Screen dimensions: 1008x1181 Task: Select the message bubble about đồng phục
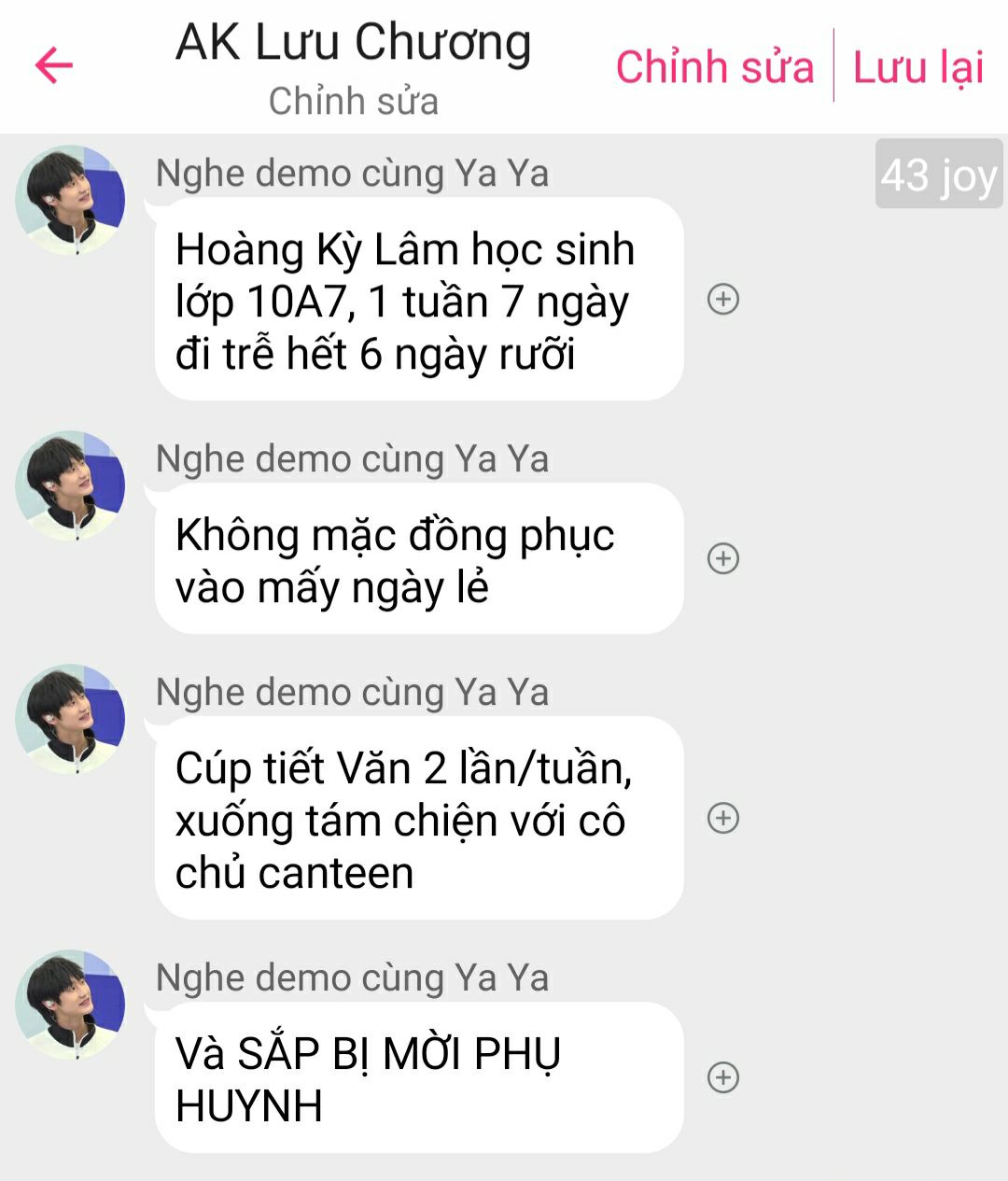click(x=418, y=560)
